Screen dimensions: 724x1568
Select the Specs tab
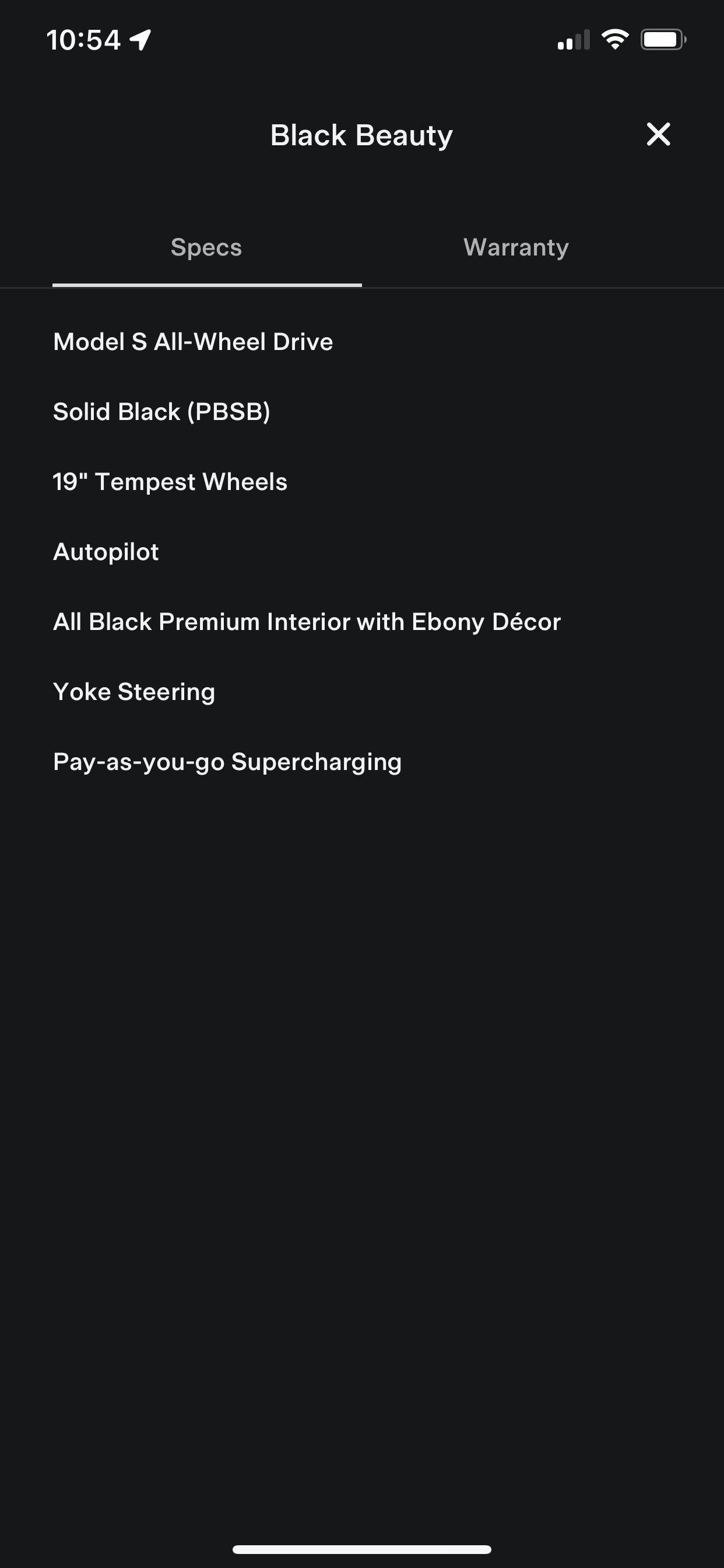(x=206, y=248)
